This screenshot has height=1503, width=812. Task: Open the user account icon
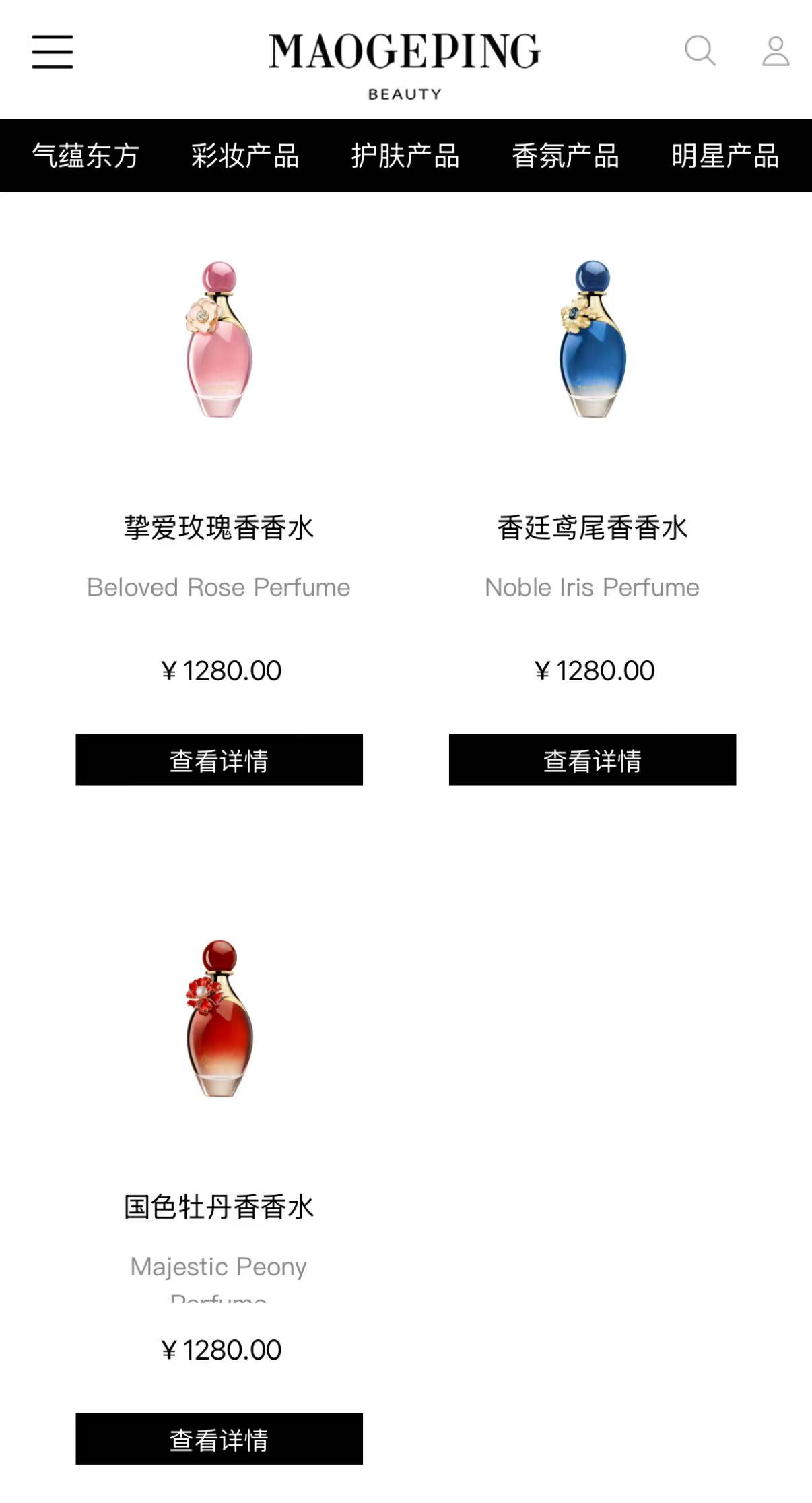pyautogui.click(x=775, y=51)
